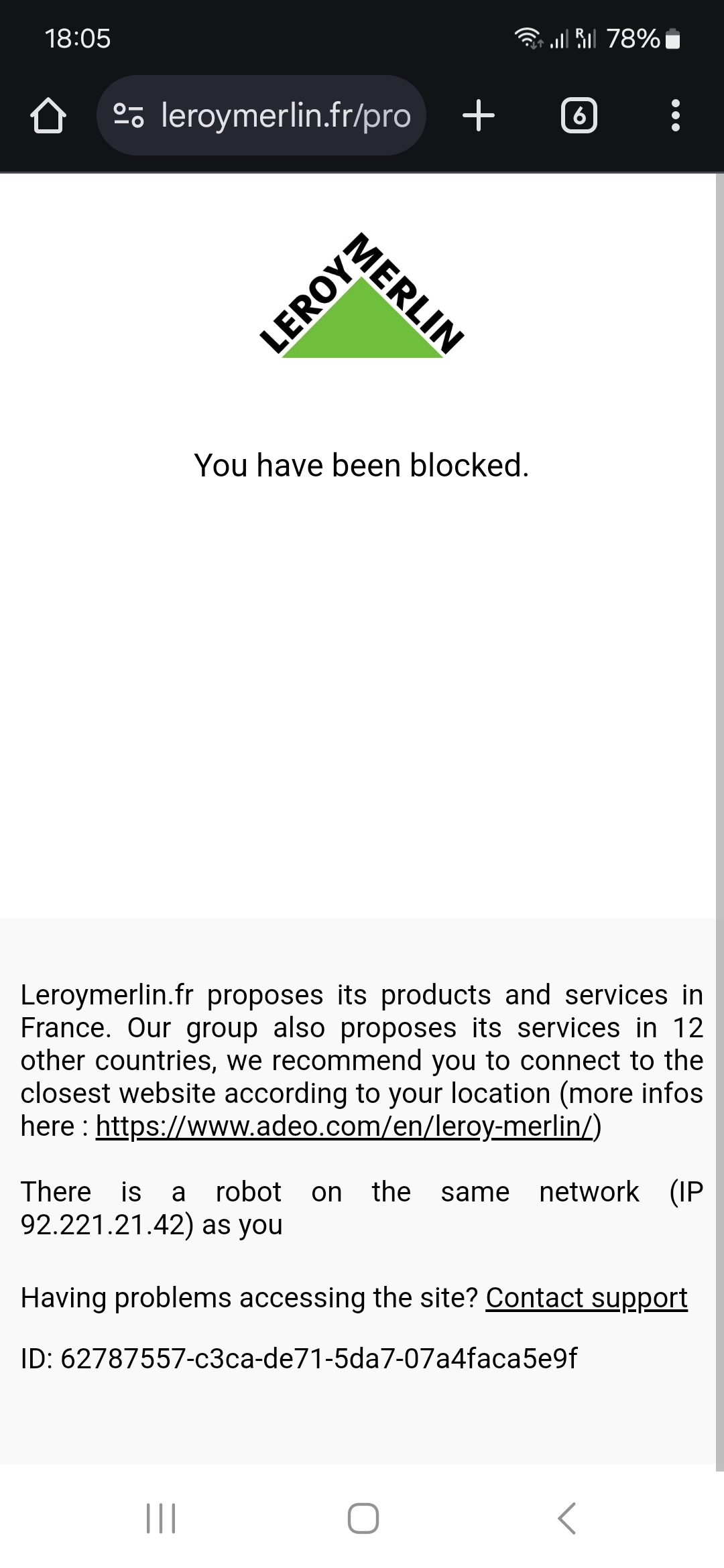724x1568 pixels.
Task: View site info icon in address bar
Action: [128, 116]
